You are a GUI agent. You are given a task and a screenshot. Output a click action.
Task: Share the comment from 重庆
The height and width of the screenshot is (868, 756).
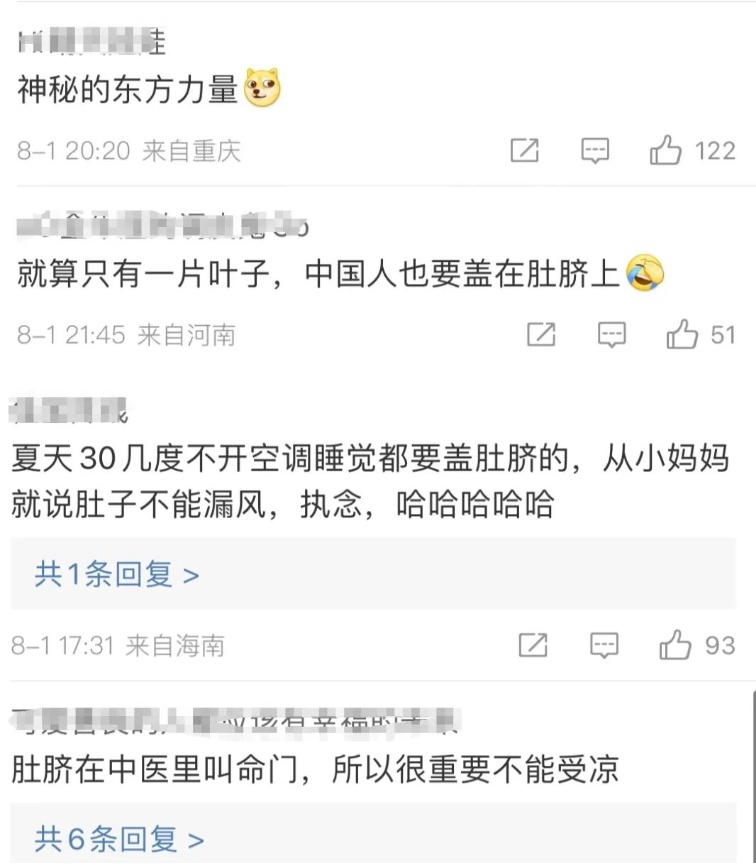pyautogui.click(x=525, y=151)
